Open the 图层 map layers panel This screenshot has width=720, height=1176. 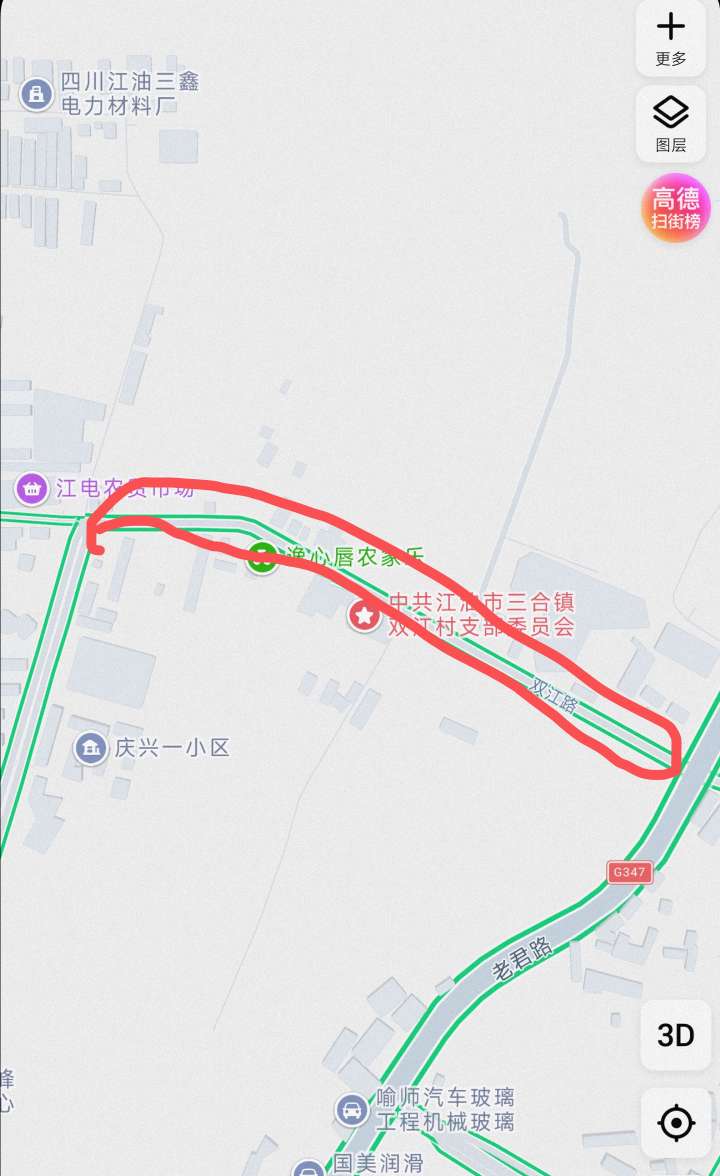(670, 124)
